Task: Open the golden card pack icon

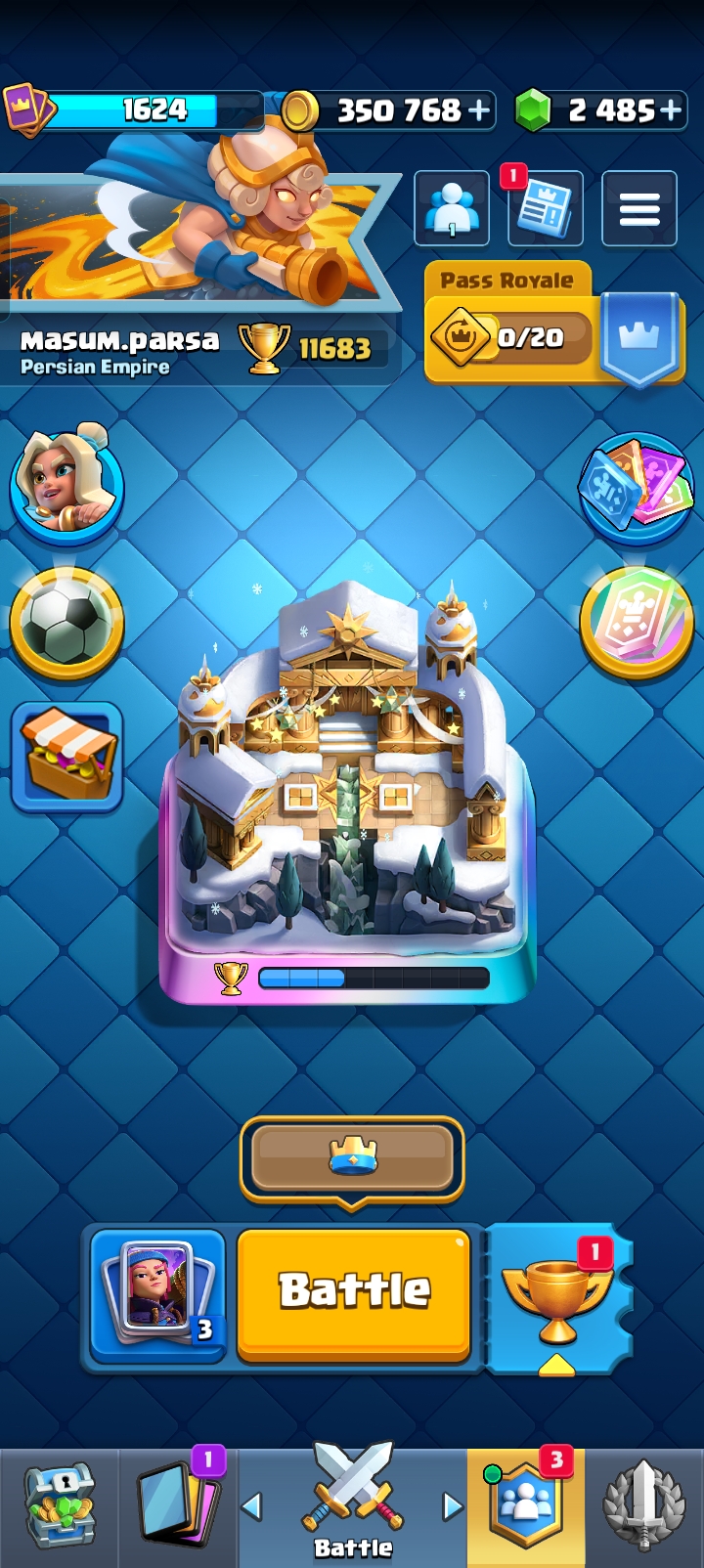Action: [637, 624]
